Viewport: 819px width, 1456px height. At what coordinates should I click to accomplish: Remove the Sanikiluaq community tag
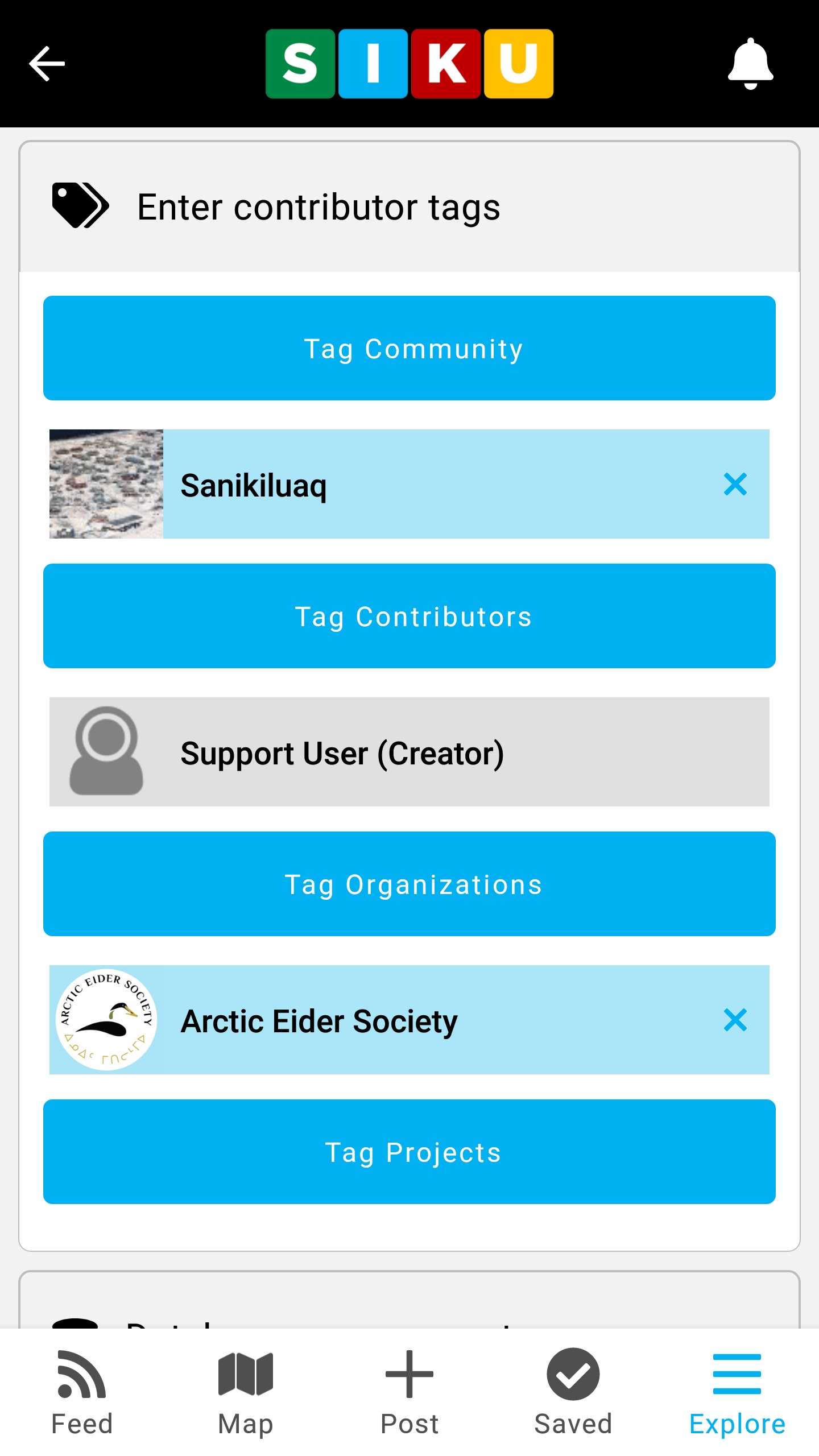735,485
